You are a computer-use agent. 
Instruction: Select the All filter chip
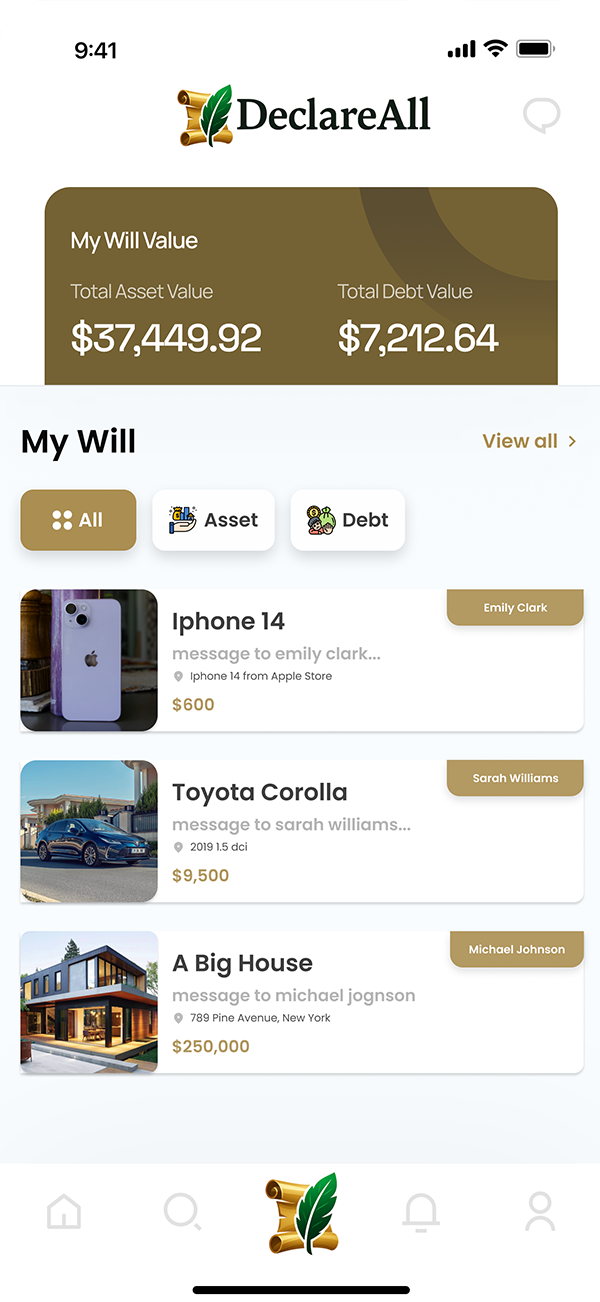78,520
